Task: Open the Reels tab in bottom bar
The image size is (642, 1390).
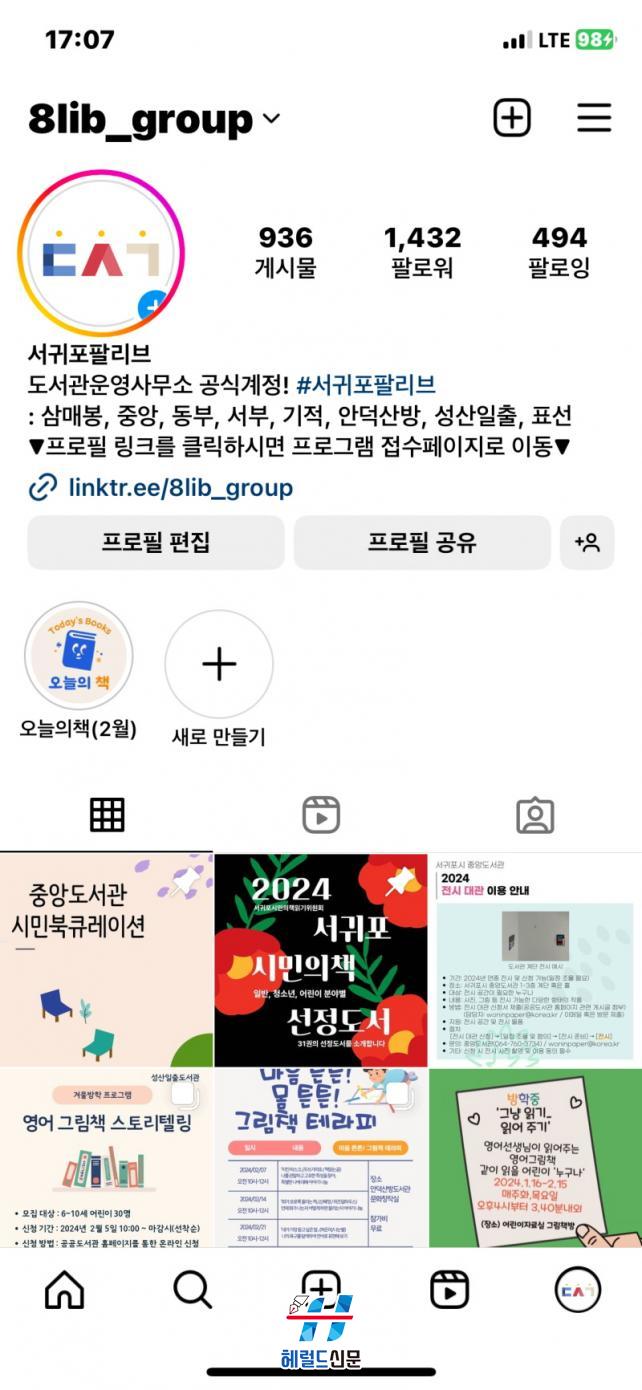Action: point(449,1290)
